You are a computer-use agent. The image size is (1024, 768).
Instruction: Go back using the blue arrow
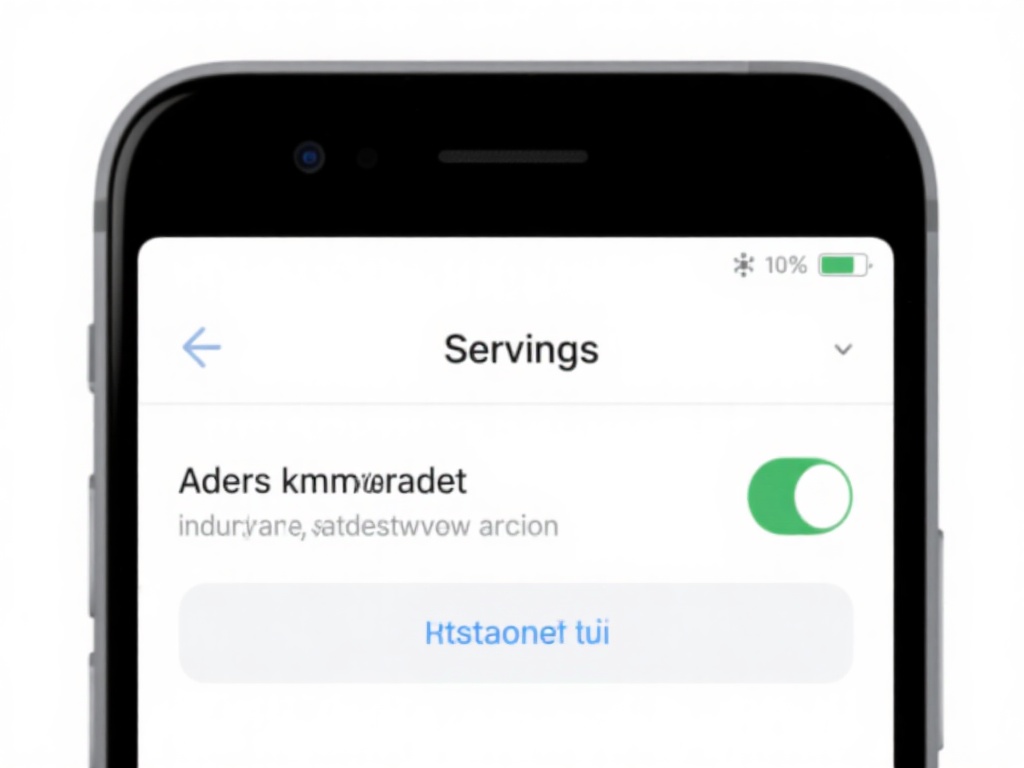click(x=201, y=348)
